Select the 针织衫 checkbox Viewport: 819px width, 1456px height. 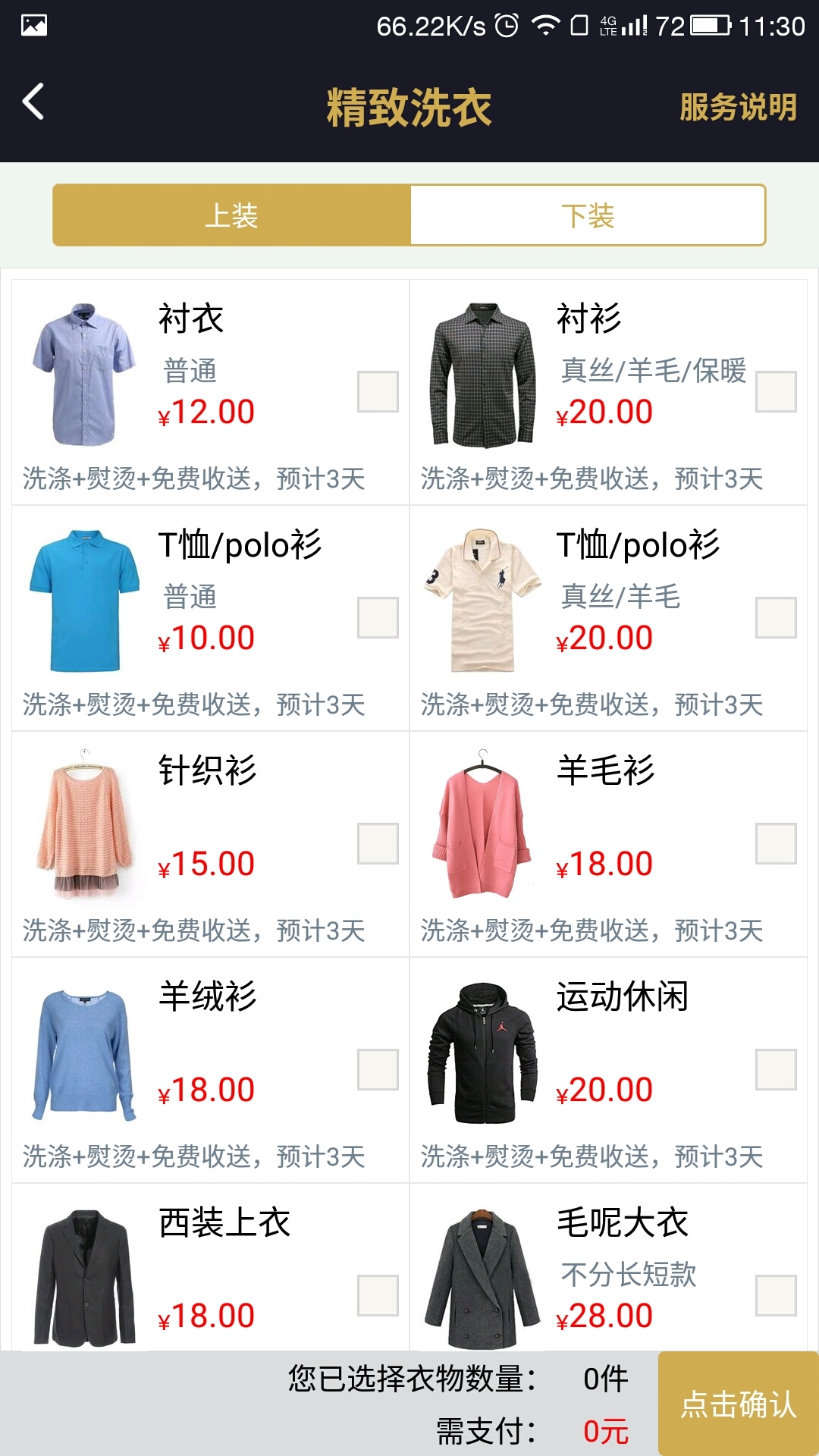(378, 843)
